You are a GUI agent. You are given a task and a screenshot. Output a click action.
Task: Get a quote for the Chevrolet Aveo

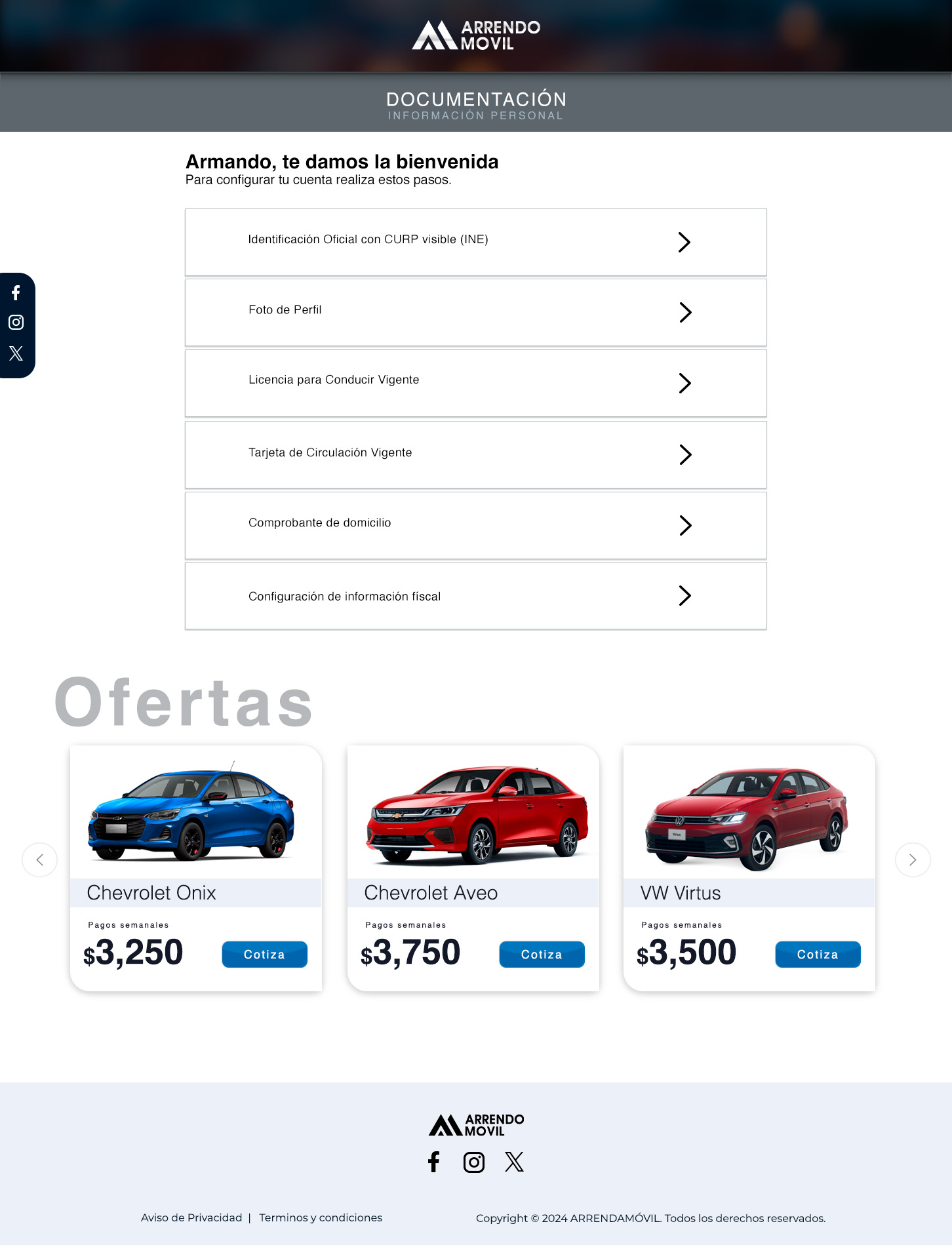point(542,955)
